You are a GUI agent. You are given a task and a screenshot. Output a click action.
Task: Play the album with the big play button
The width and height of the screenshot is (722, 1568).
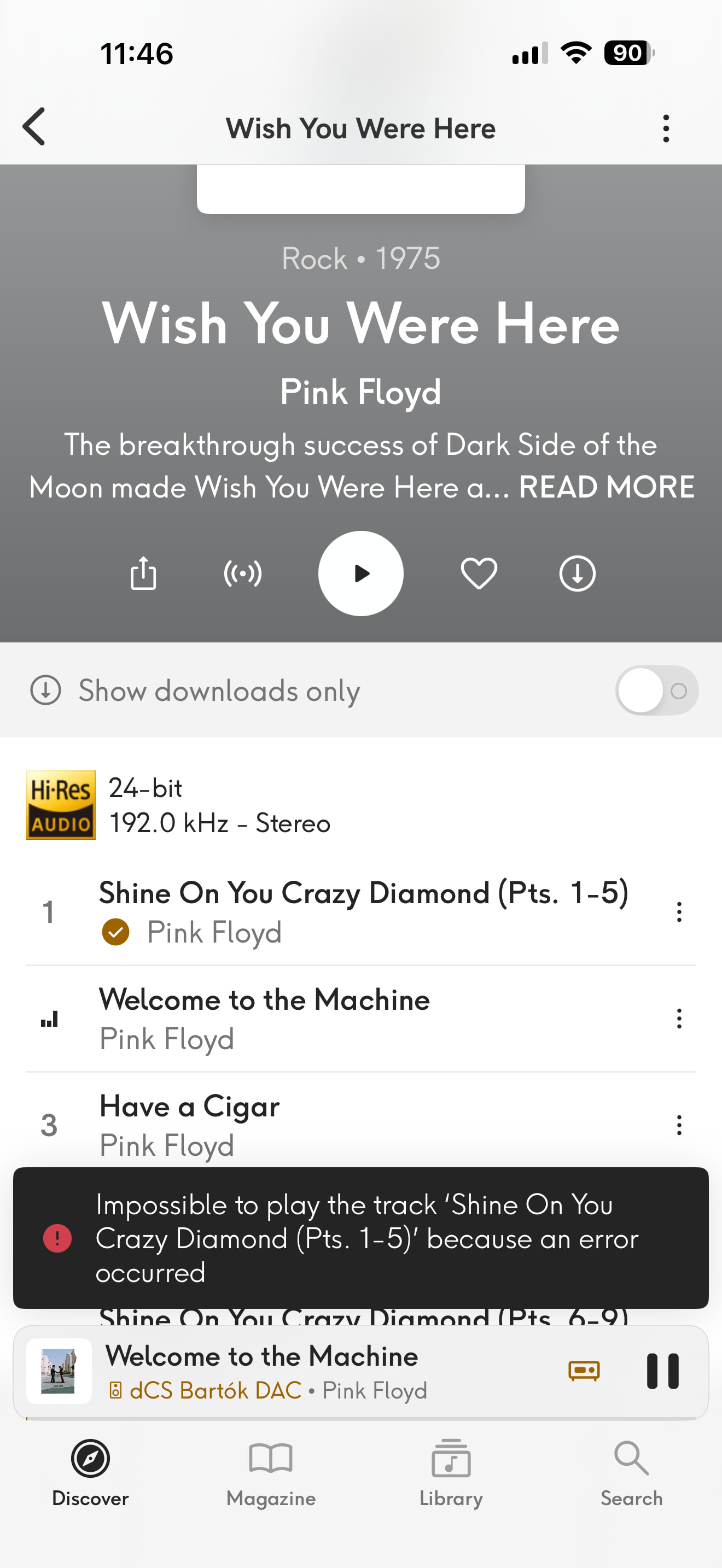(361, 574)
